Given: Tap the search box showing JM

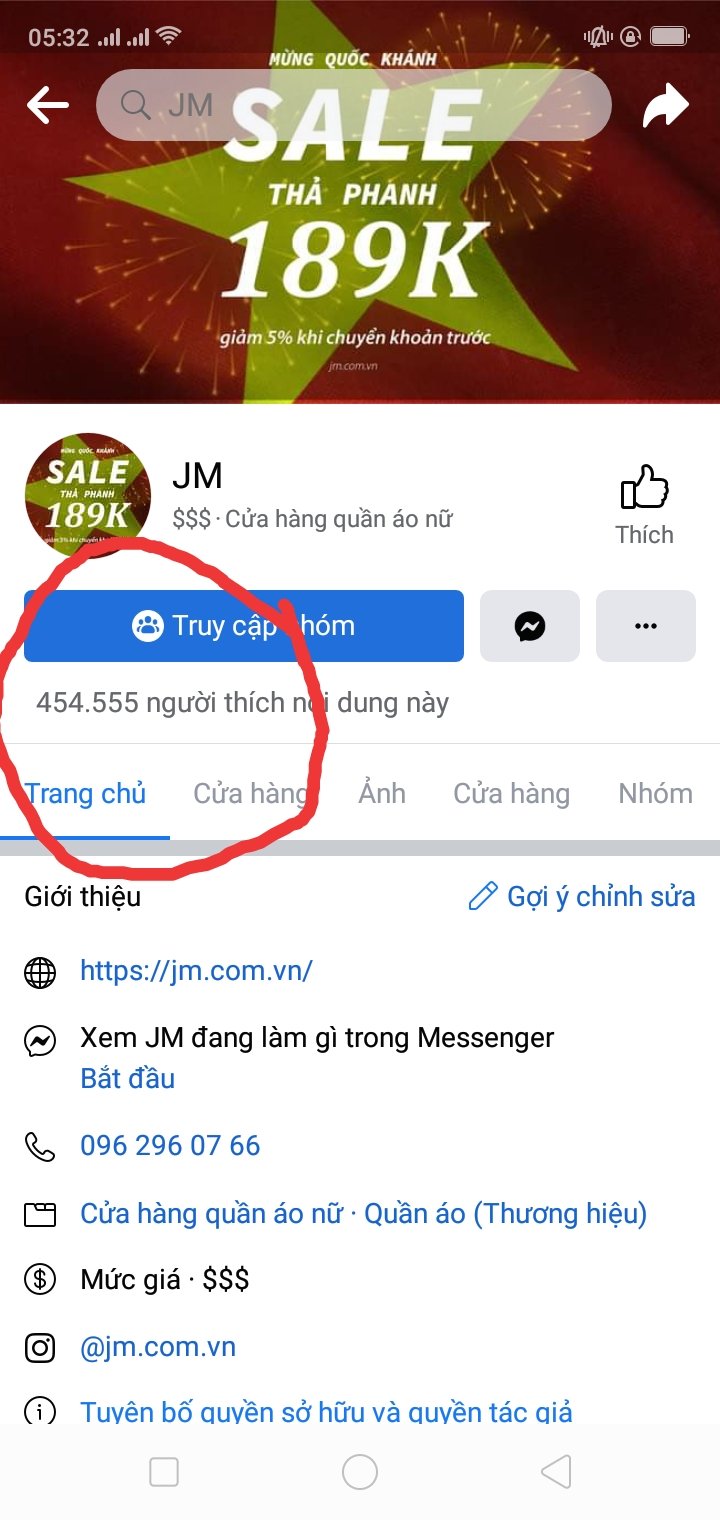Looking at the screenshot, I should (x=353, y=105).
